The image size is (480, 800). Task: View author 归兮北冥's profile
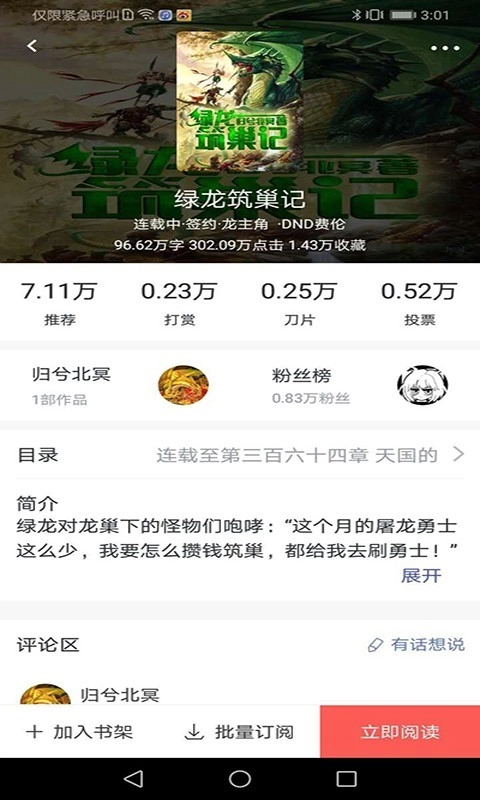tap(120, 385)
